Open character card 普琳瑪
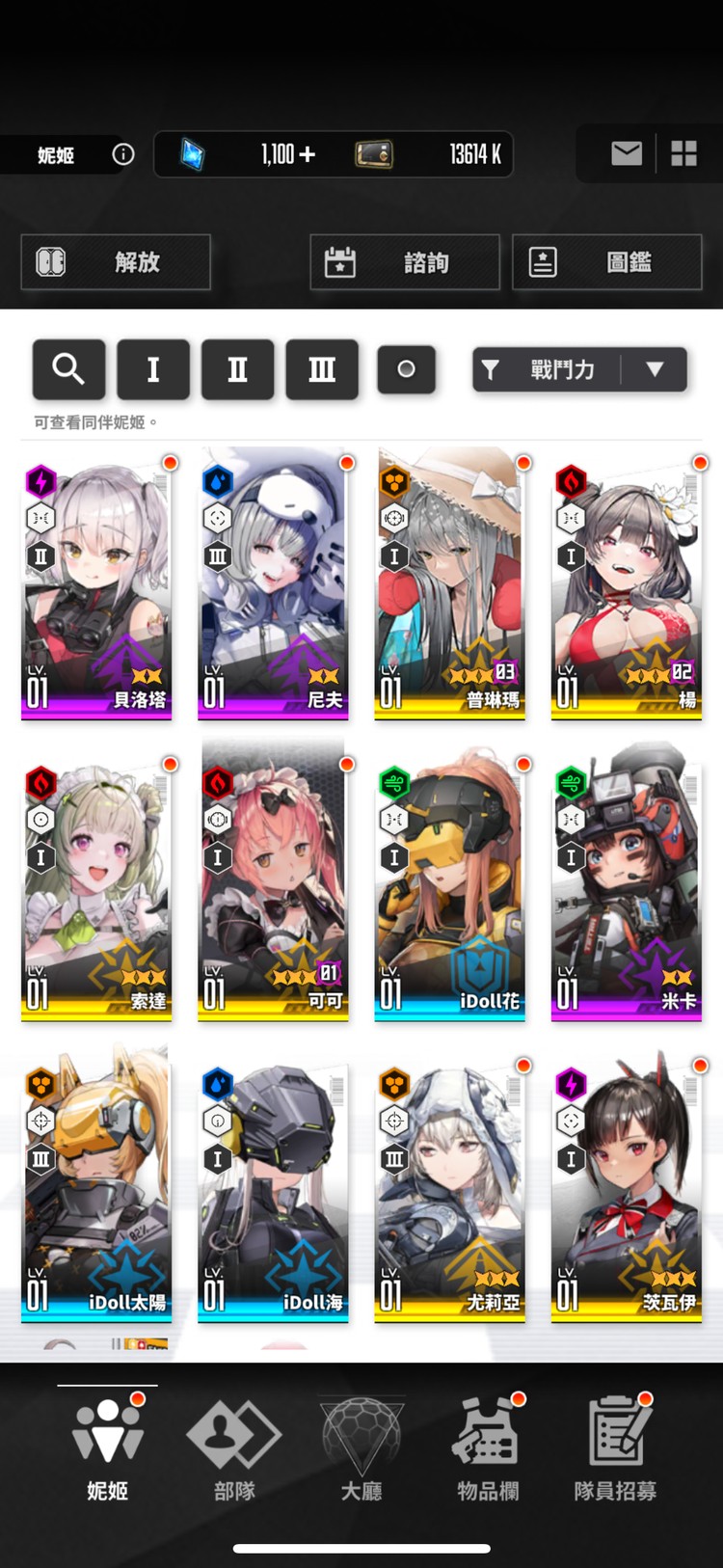Image resolution: width=723 pixels, height=1568 pixels. [450, 584]
